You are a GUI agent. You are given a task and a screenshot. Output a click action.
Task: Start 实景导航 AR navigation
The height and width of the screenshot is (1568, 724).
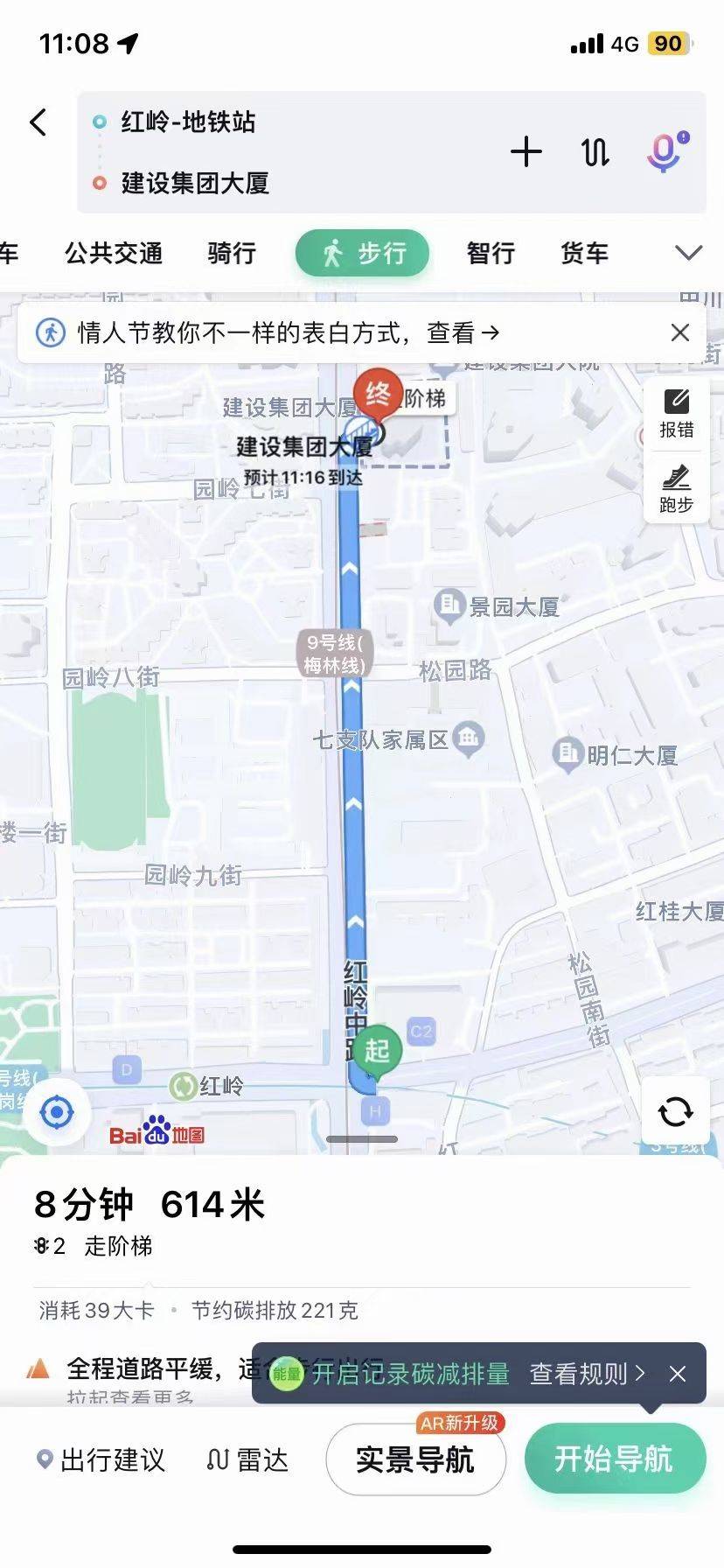pos(415,1459)
